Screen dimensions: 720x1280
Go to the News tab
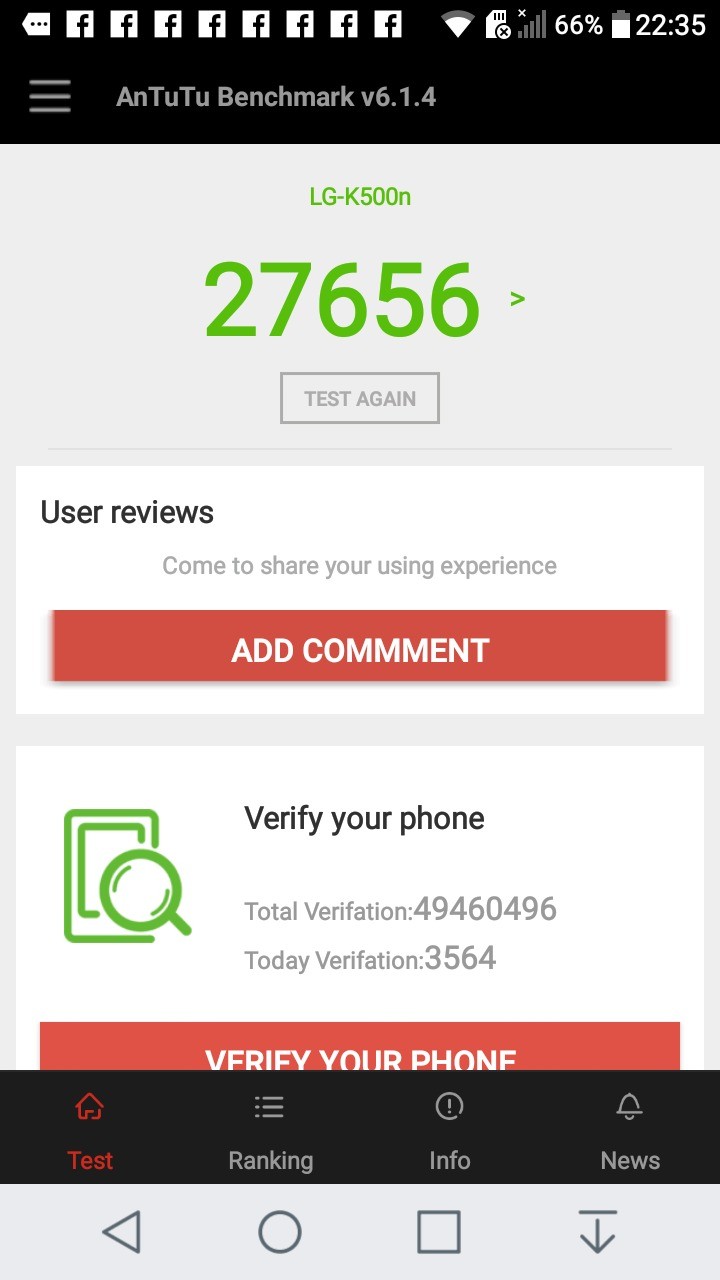[x=630, y=1130]
